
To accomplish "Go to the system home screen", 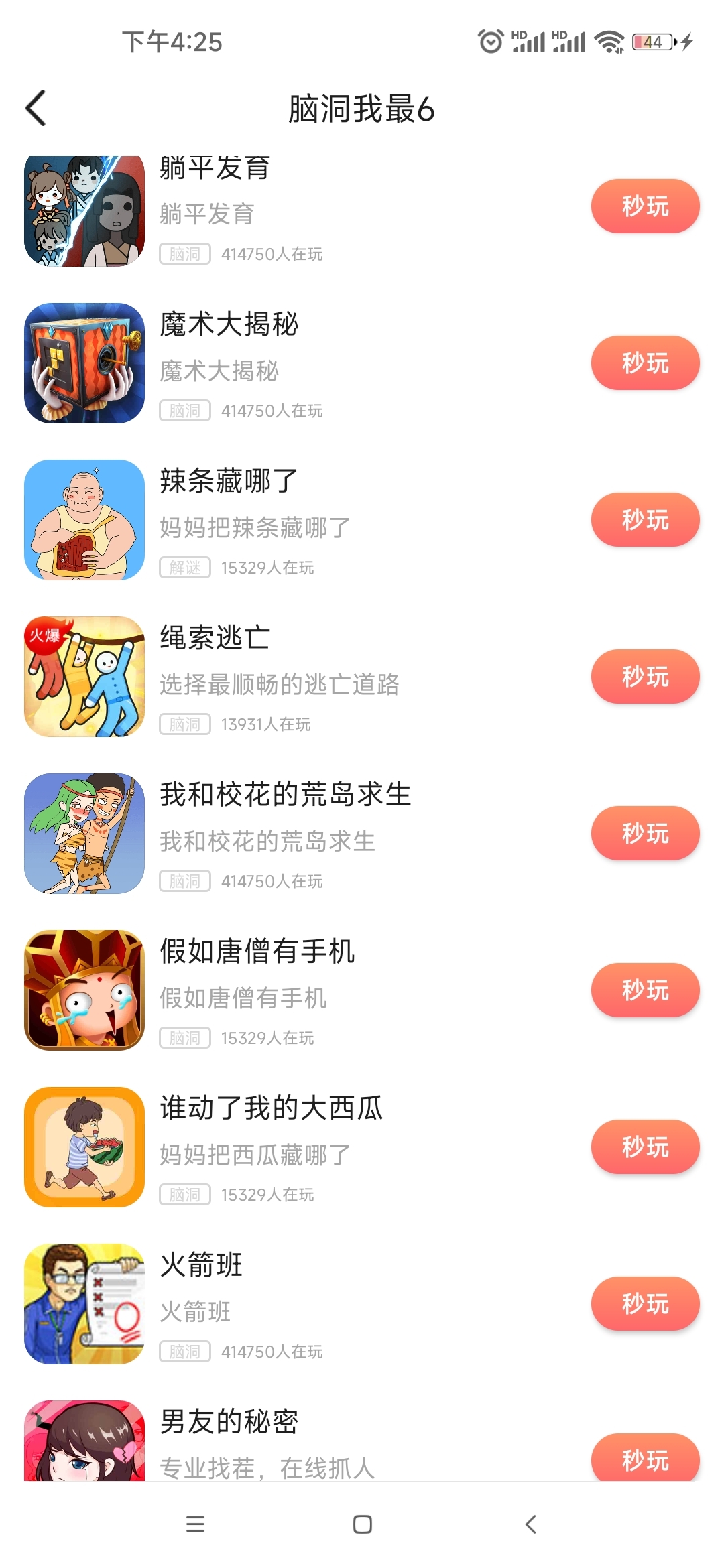I will point(362,1524).
